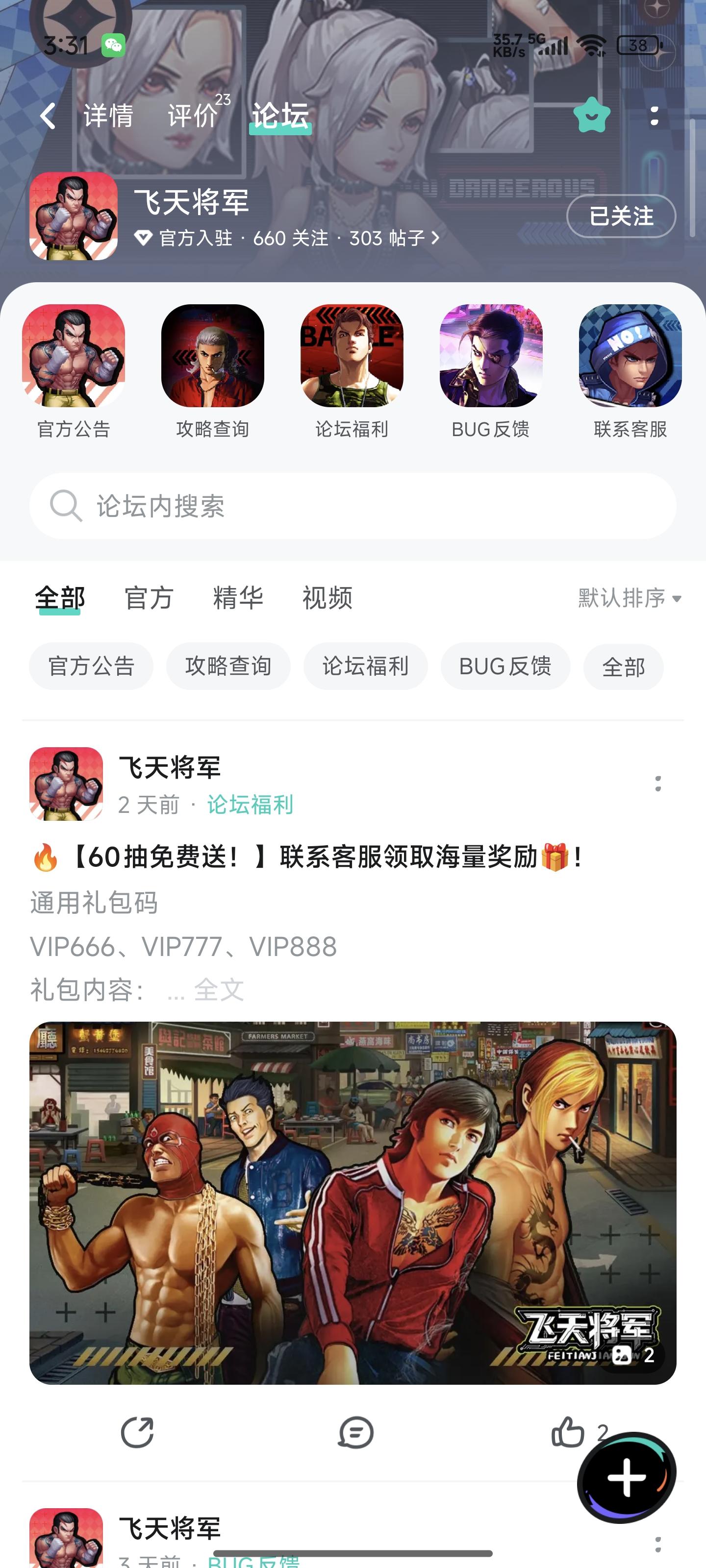Toggle following via the 已关注 button

(x=620, y=216)
